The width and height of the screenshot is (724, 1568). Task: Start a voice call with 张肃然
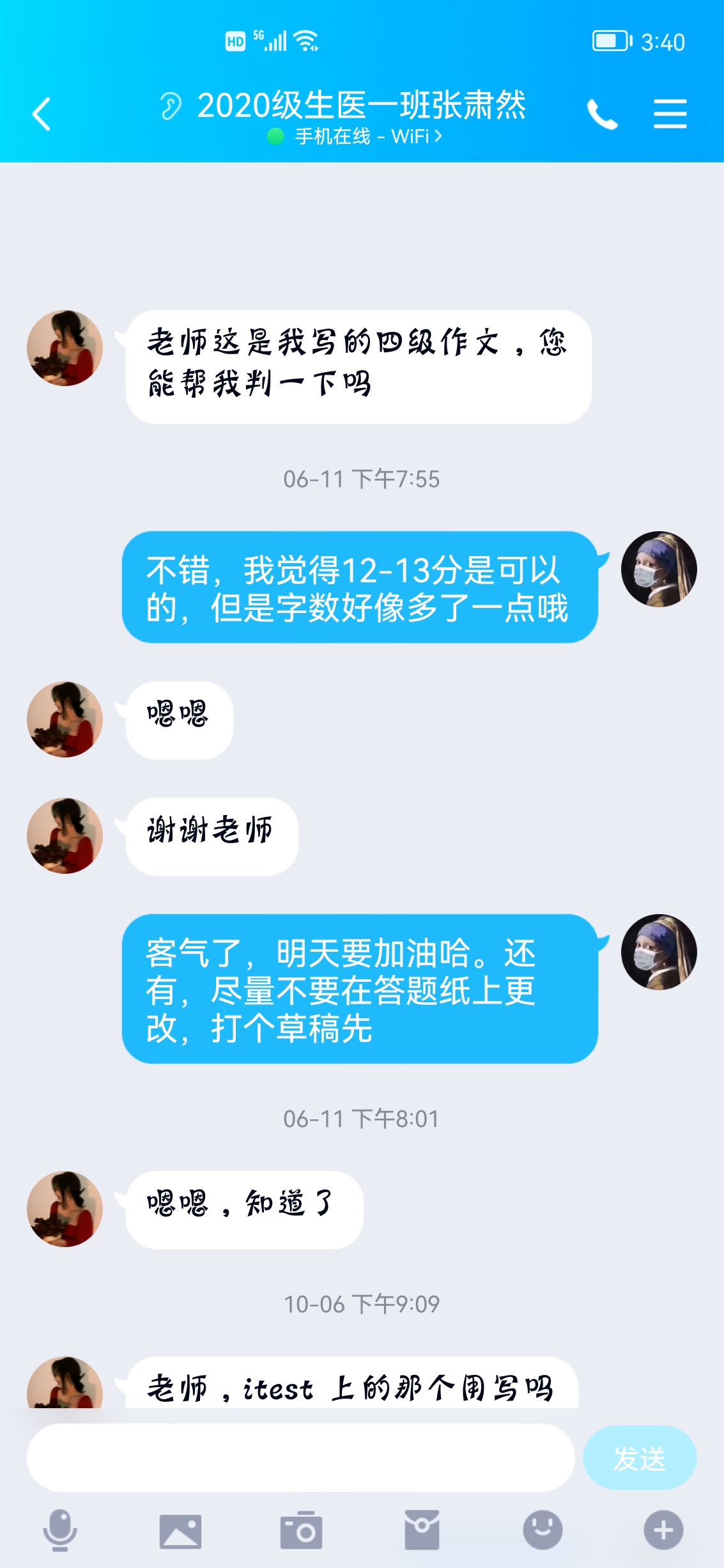pyautogui.click(x=602, y=114)
